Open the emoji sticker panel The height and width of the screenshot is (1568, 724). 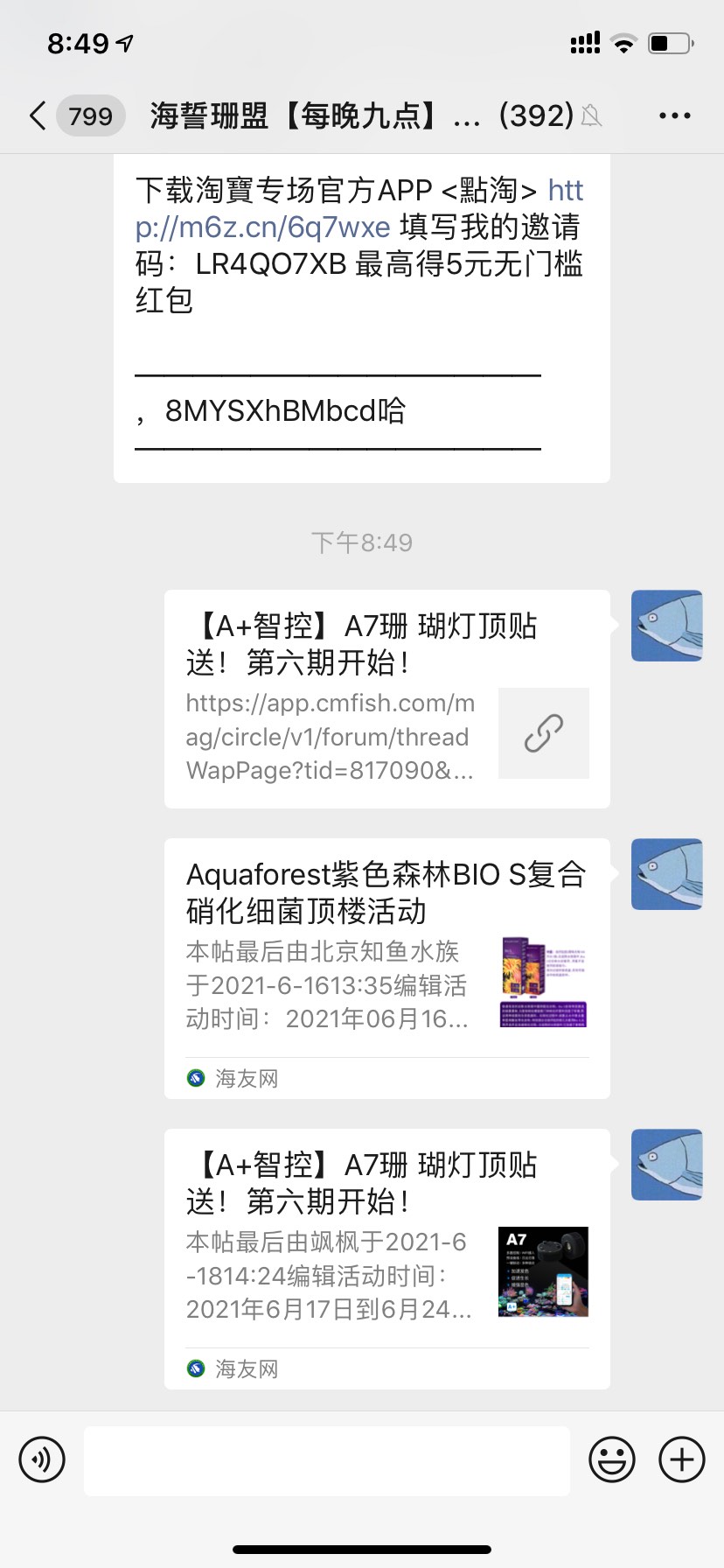click(611, 1459)
